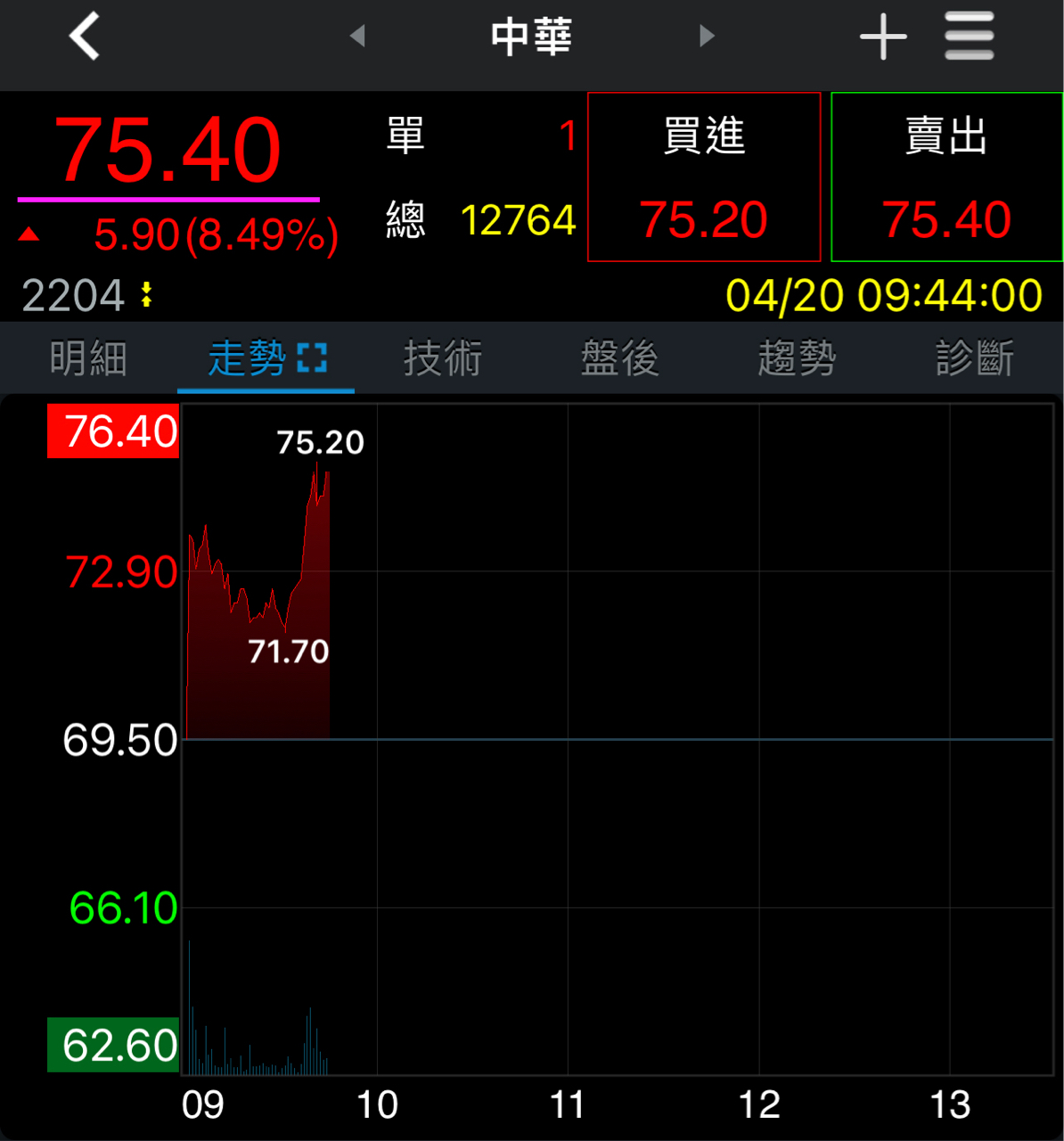Add 中華 via the plus icon
Screen dimensions: 1064x1141
(882, 37)
